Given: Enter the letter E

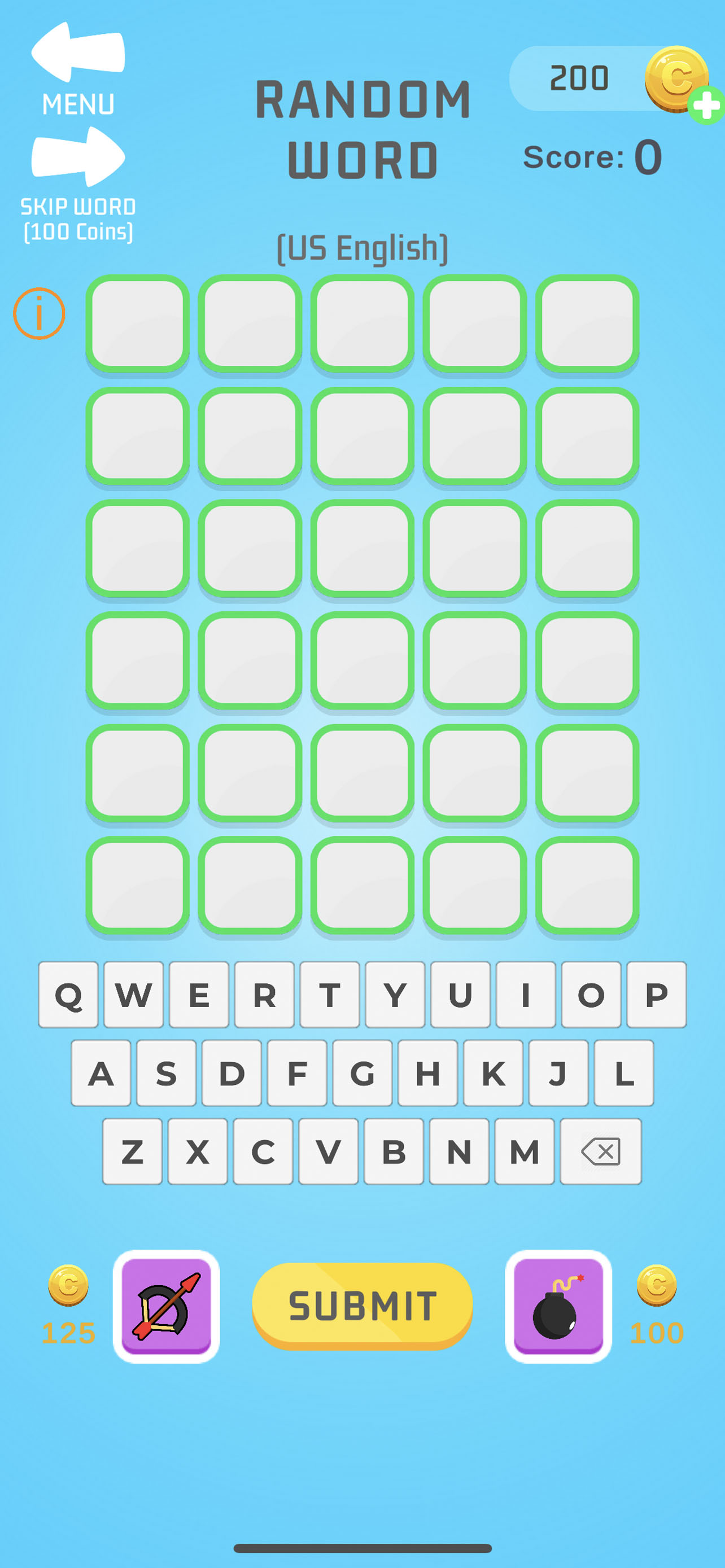Looking at the screenshot, I should click(x=199, y=995).
